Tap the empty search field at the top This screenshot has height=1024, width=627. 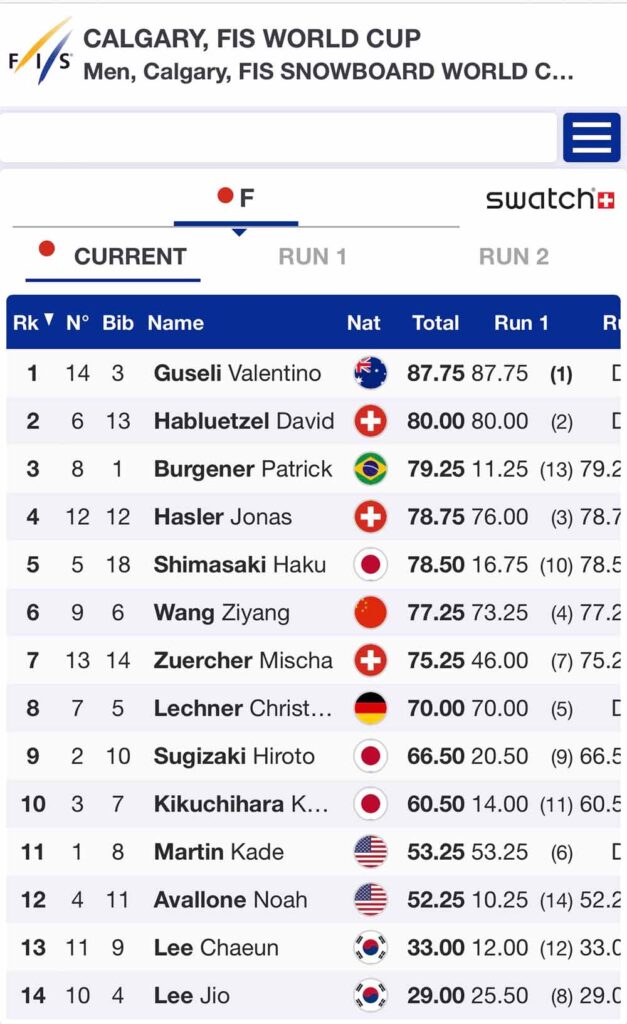point(278,137)
